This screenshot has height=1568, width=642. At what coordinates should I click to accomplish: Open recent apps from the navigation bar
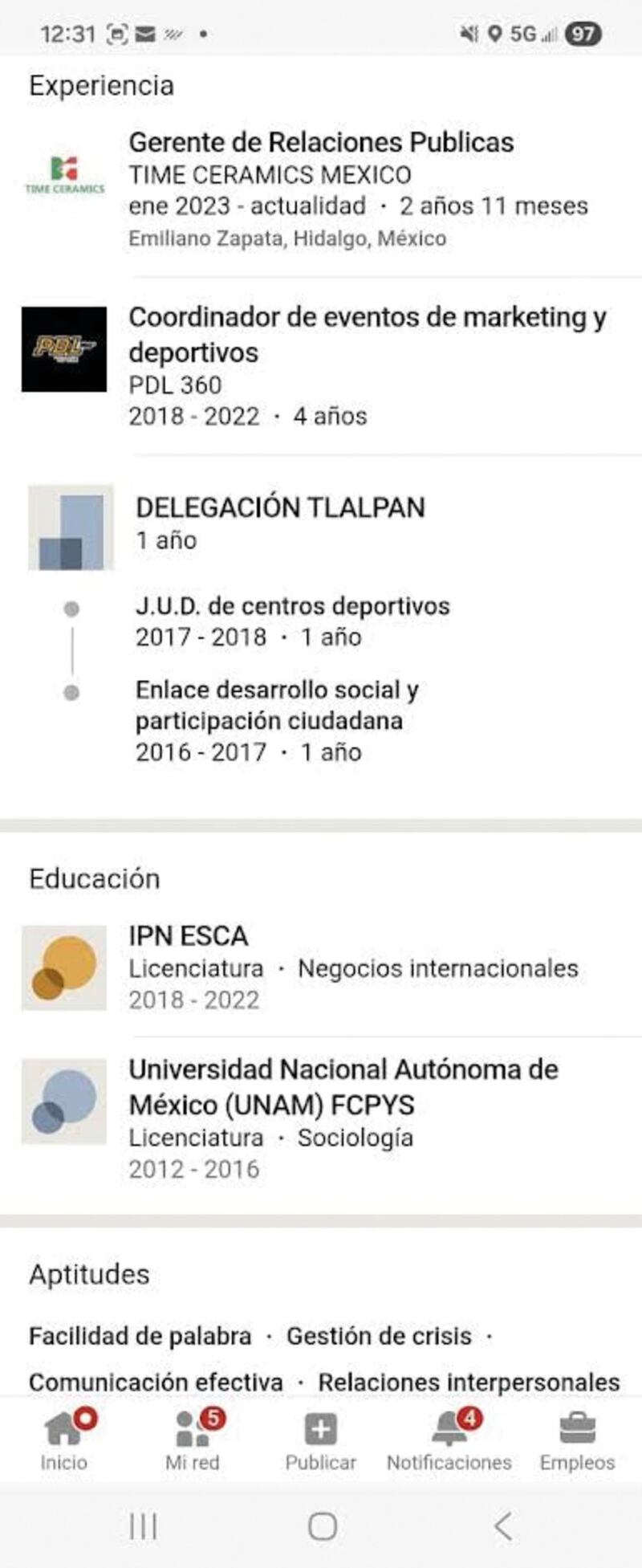click(x=144, y=1526)
